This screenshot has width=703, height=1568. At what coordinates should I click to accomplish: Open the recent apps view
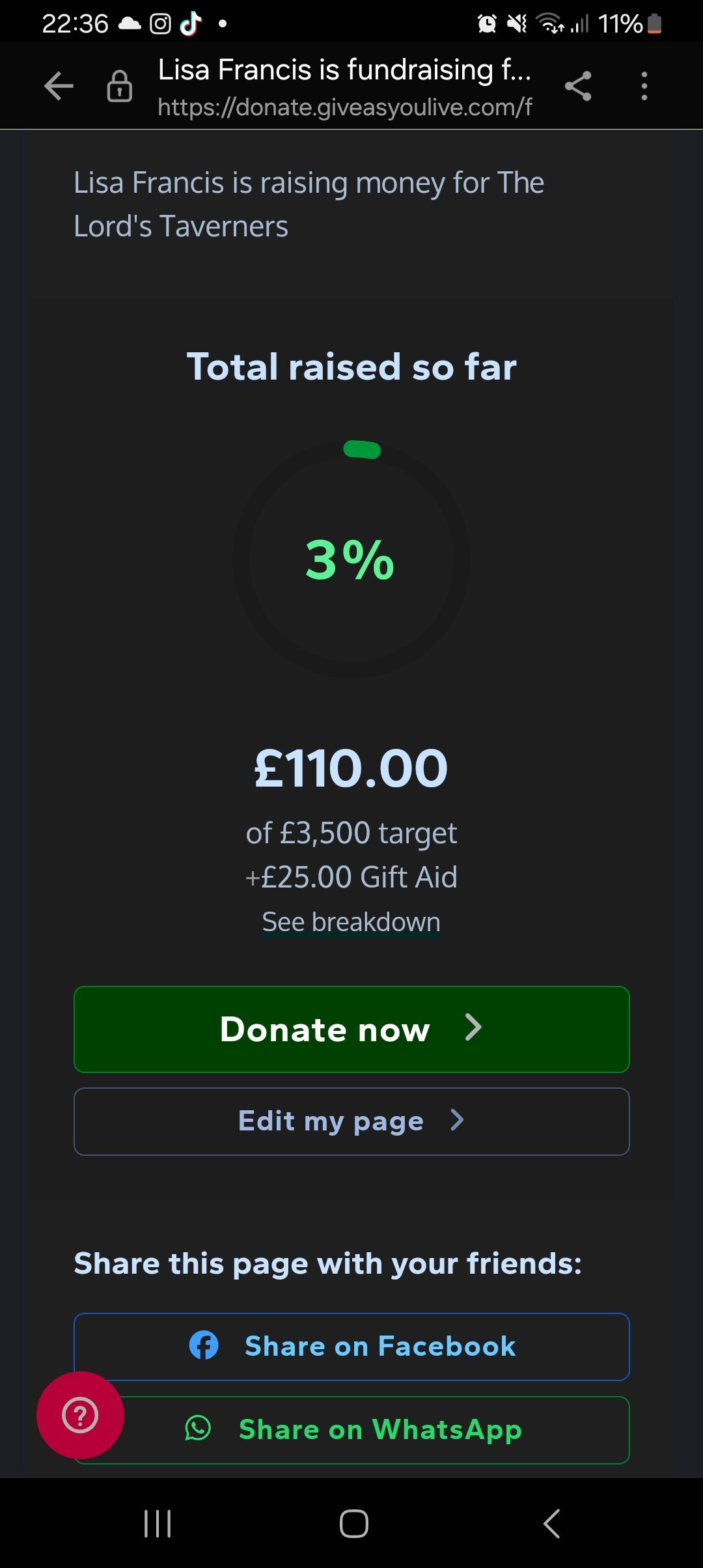click(158, 1524)
